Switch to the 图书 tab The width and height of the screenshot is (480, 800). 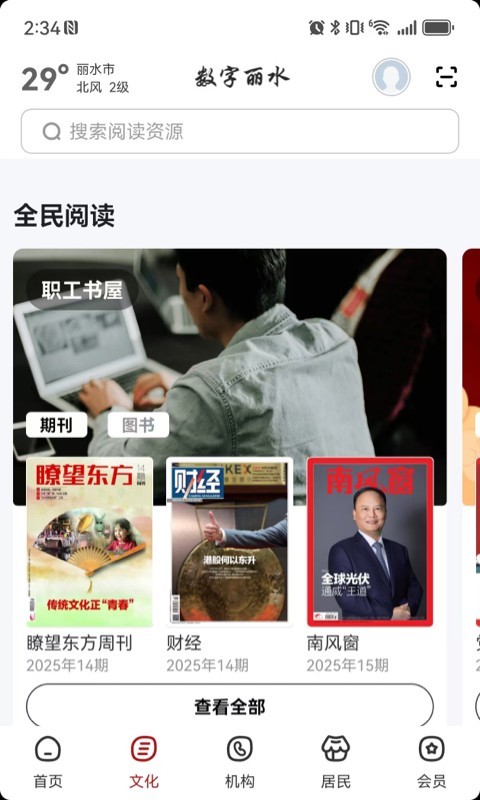click(x=138, y=425)
